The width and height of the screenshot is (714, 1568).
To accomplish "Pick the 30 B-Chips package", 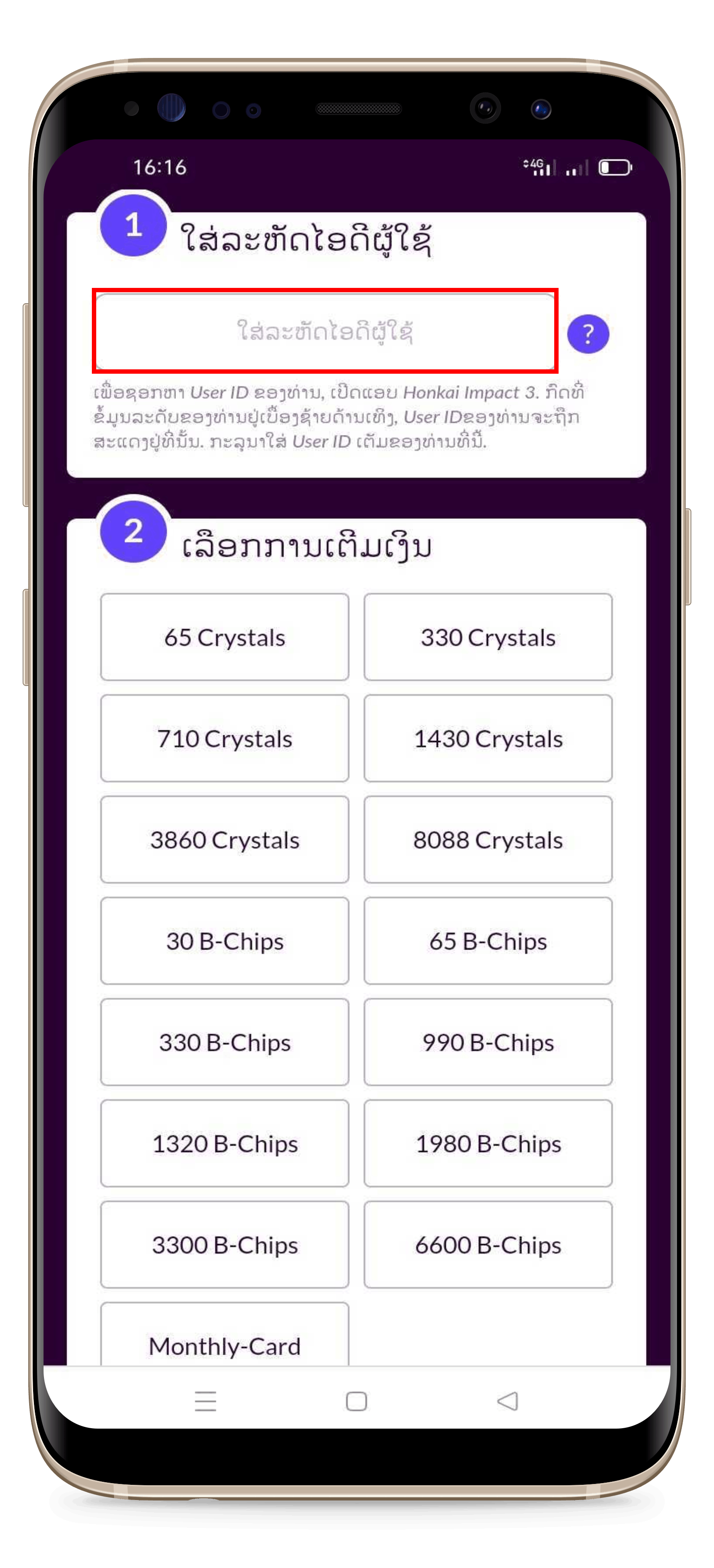I will (x=224, y=940).
